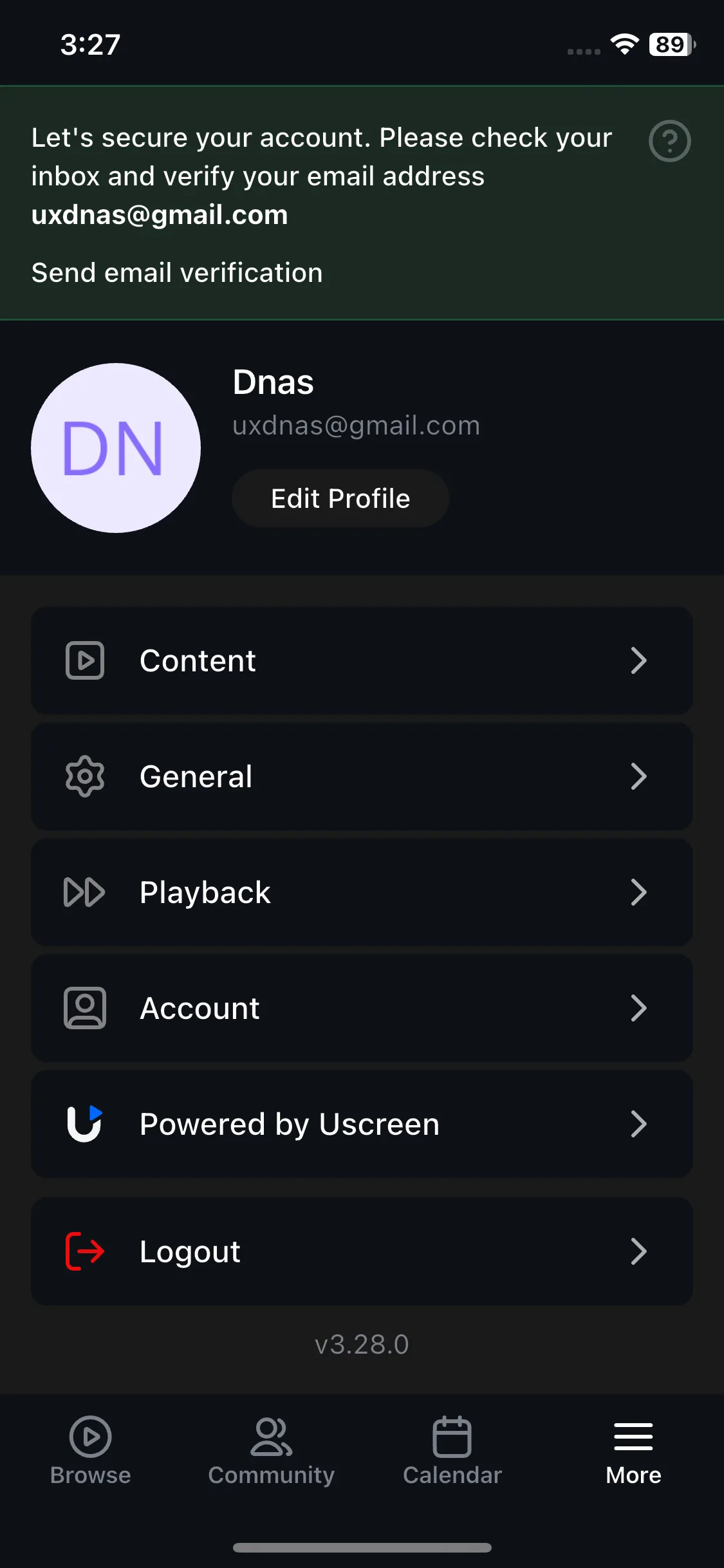Tap the Edit Profile button
724x1568 pixels.
coord(340,499)
